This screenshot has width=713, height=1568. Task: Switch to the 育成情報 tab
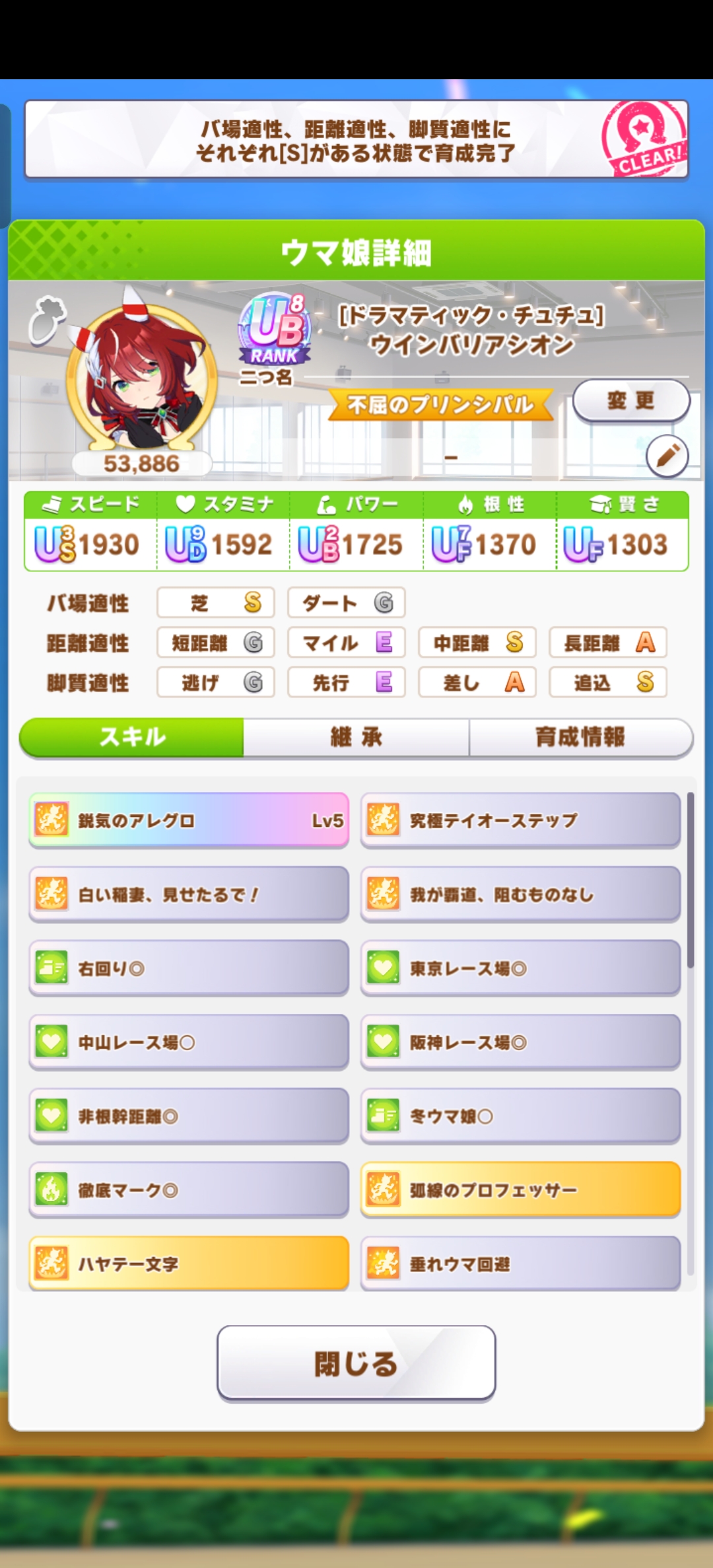[580, 737]
